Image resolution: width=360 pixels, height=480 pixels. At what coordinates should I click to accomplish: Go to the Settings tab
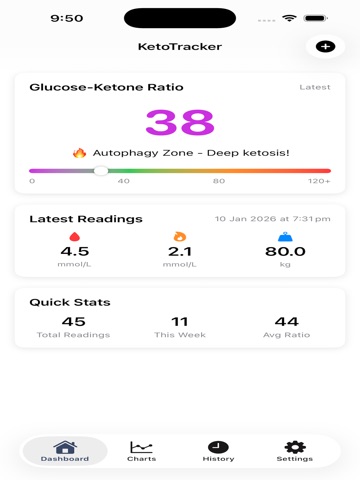[x=295, y=451]
